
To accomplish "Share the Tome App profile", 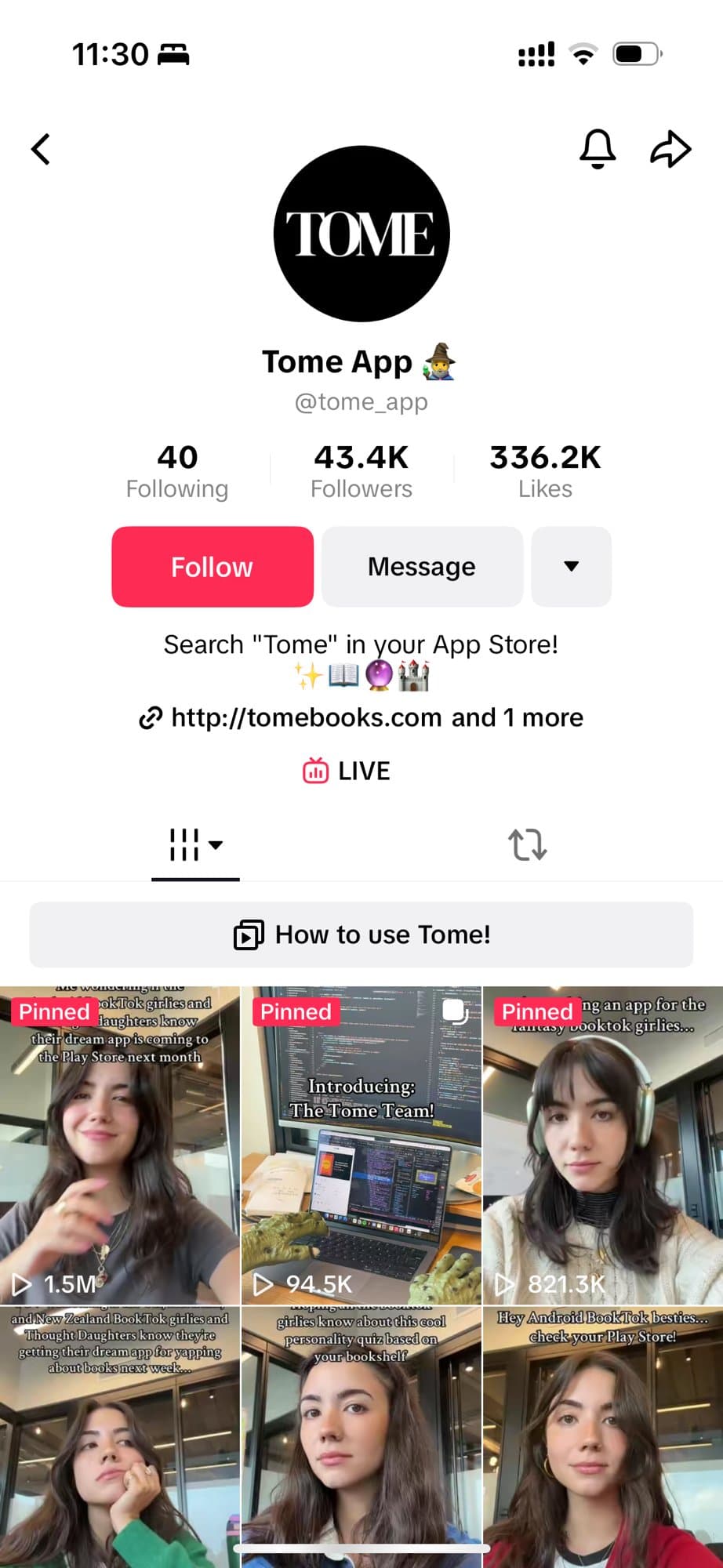I will 670,149.
